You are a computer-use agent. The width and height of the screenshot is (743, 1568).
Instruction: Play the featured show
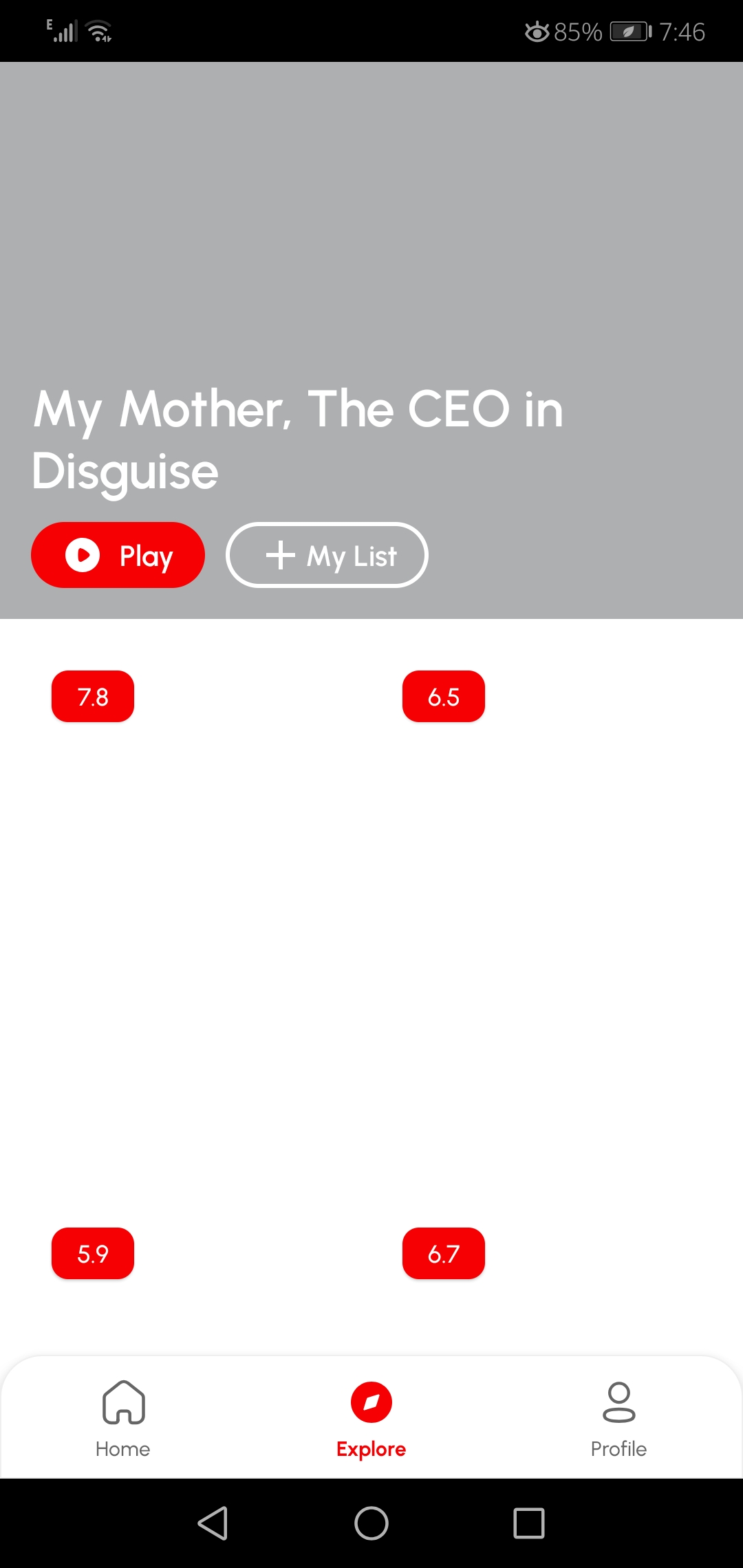118,555
